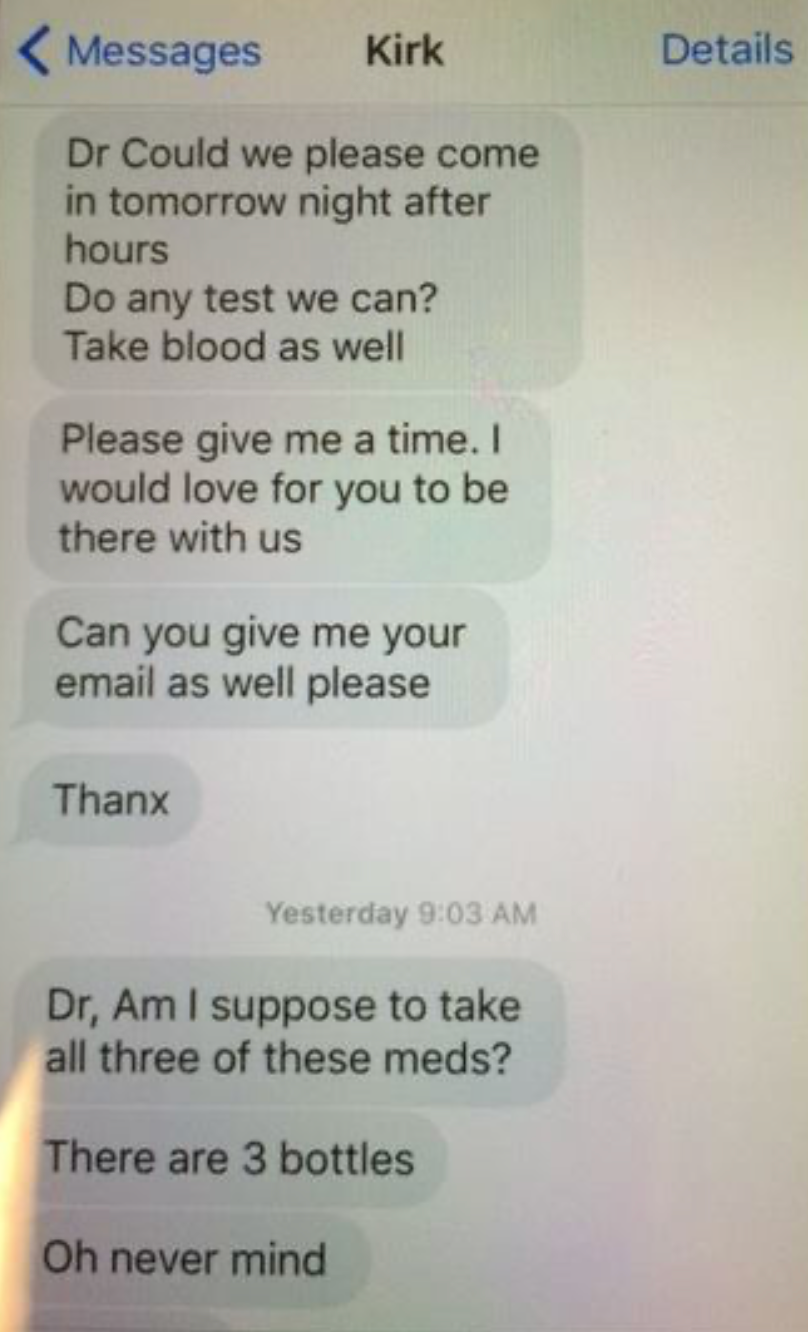Go back to the Messages list

click(x=140, y=51)
